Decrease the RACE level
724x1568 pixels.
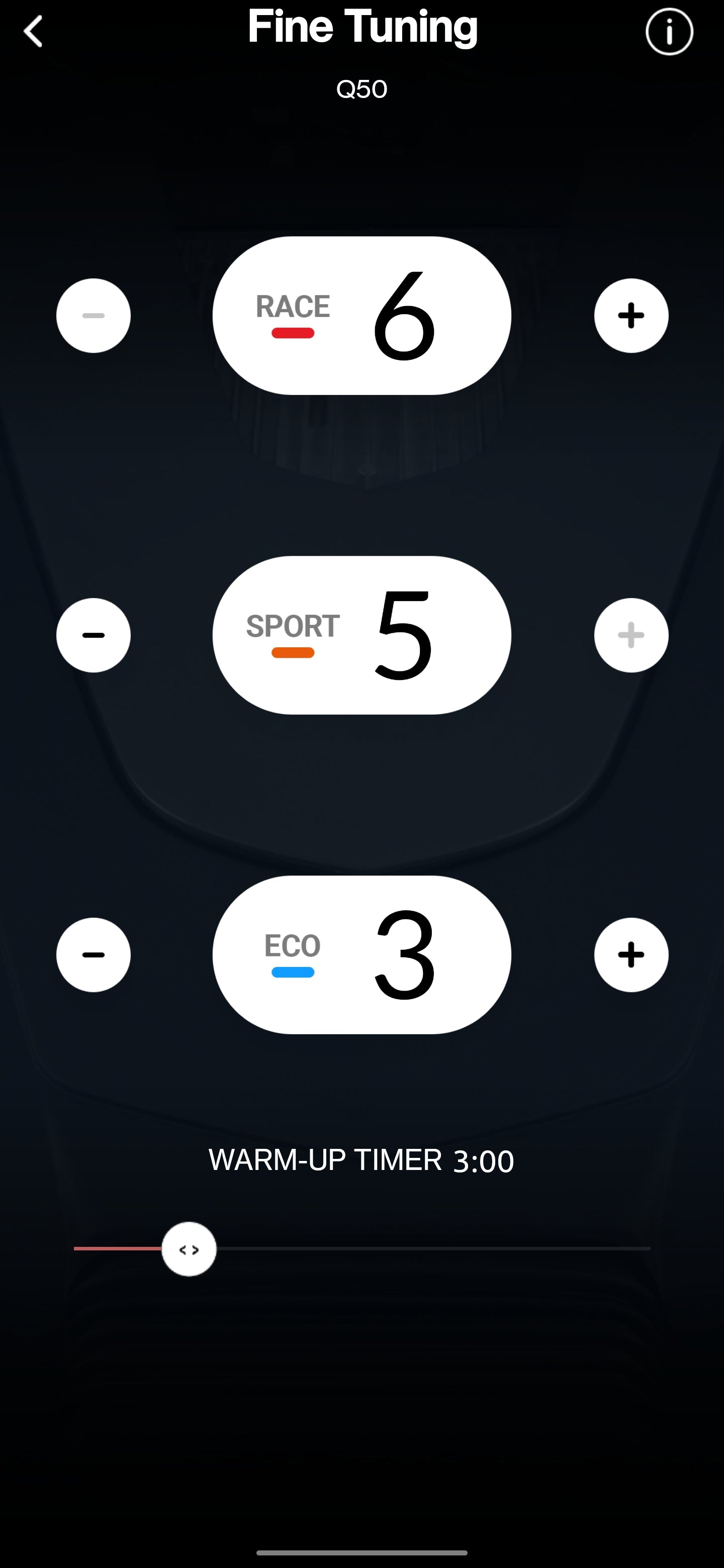point(93,315)
